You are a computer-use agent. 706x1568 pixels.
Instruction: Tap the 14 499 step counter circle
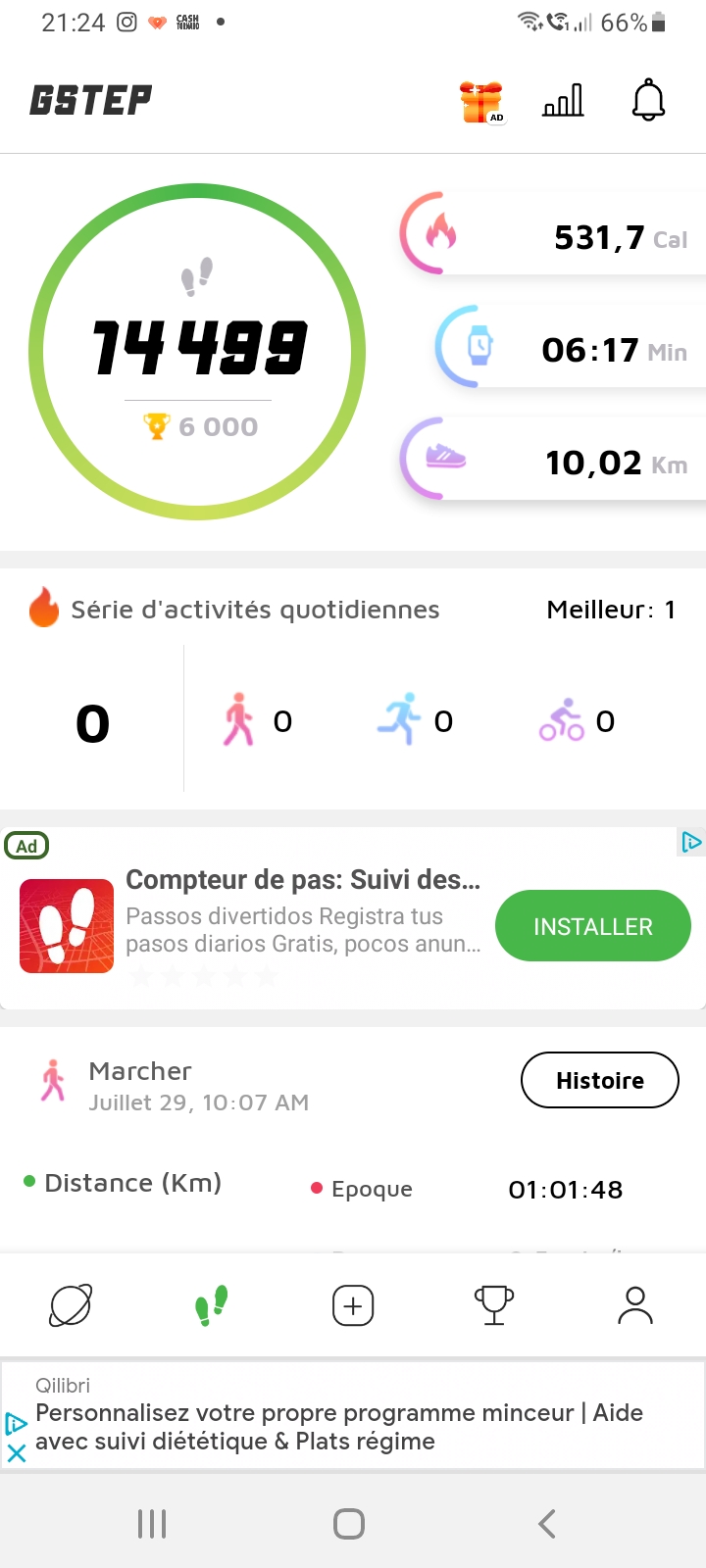tap(197, 352)
